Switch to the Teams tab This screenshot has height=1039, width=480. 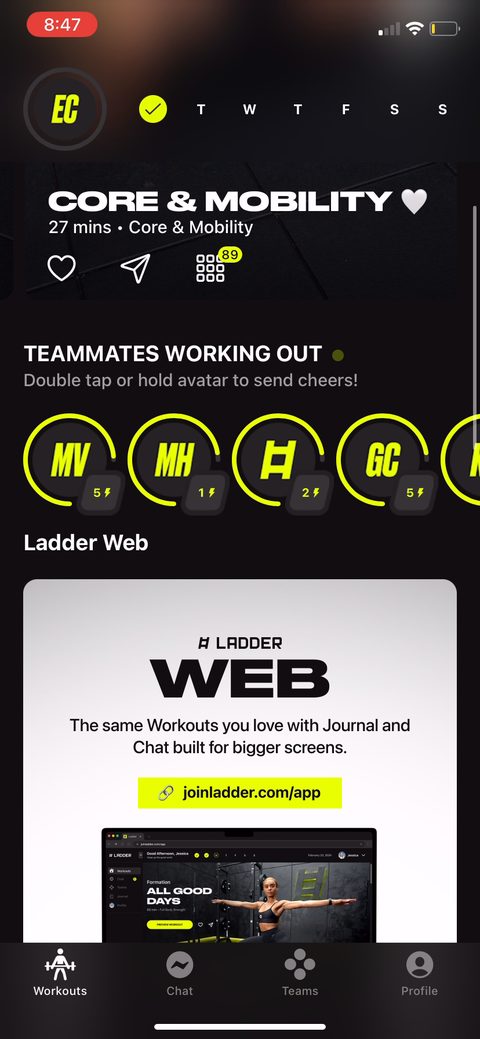click(300, 973)
